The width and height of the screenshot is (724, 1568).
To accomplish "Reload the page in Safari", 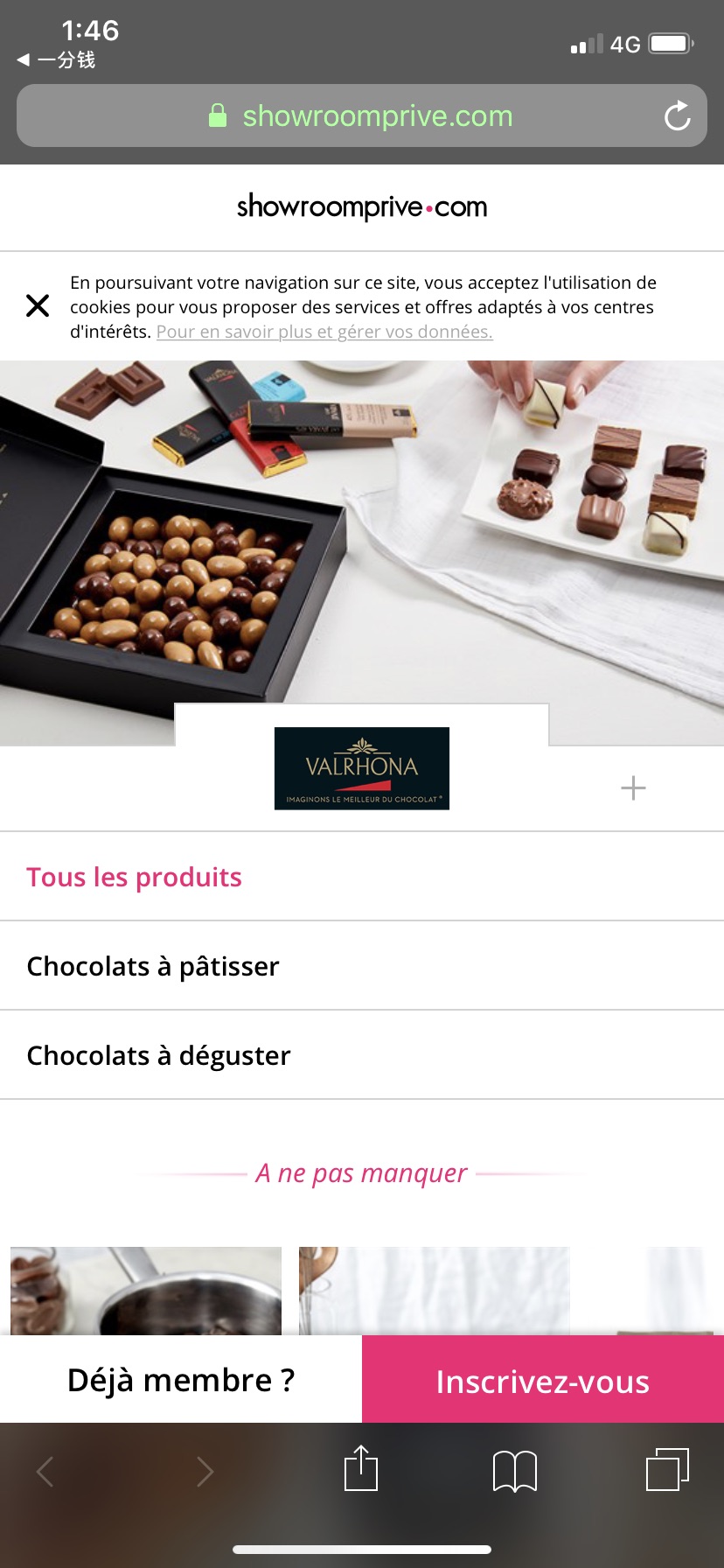I will coord(677,115).
